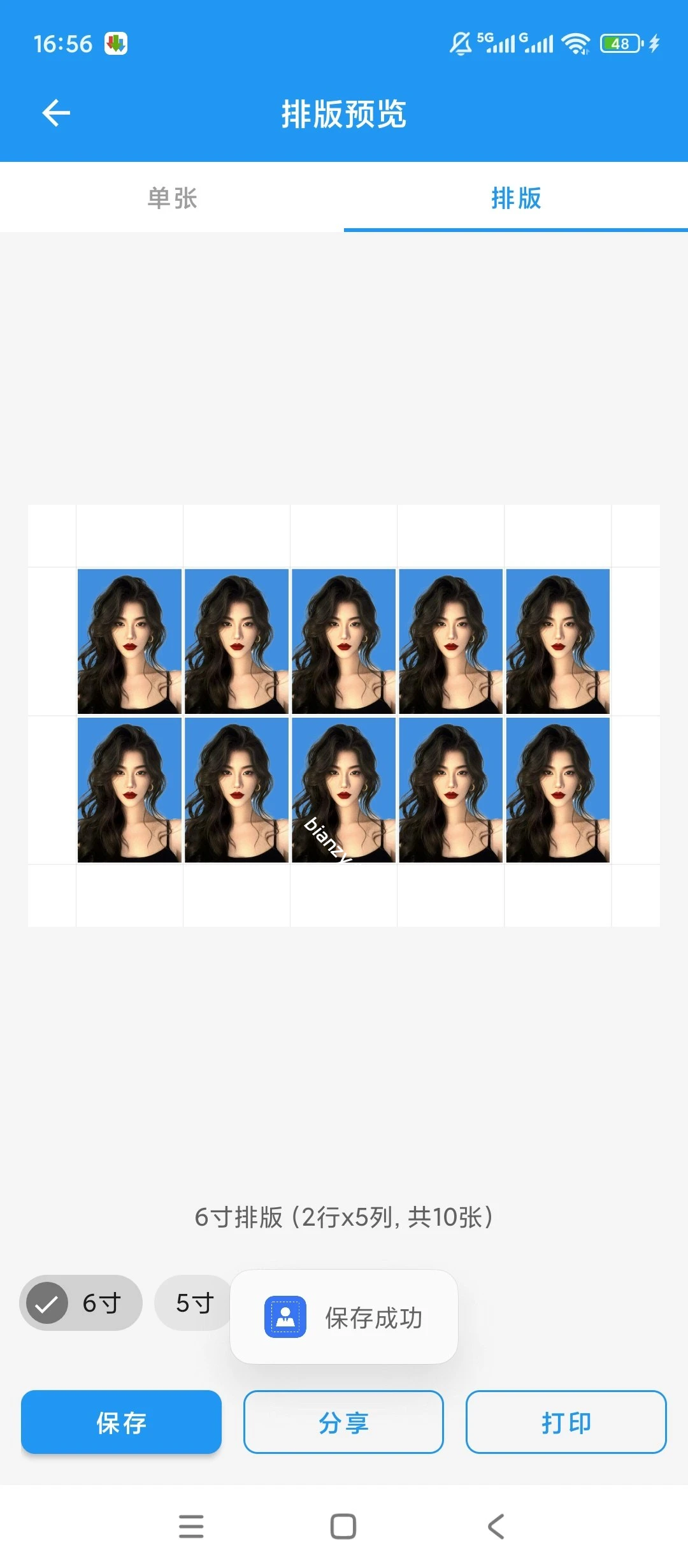Choose the 6寸 layout chip
Viewport: 688px width, 1568px height.
pyautogui.click(x=81, y=1303)
